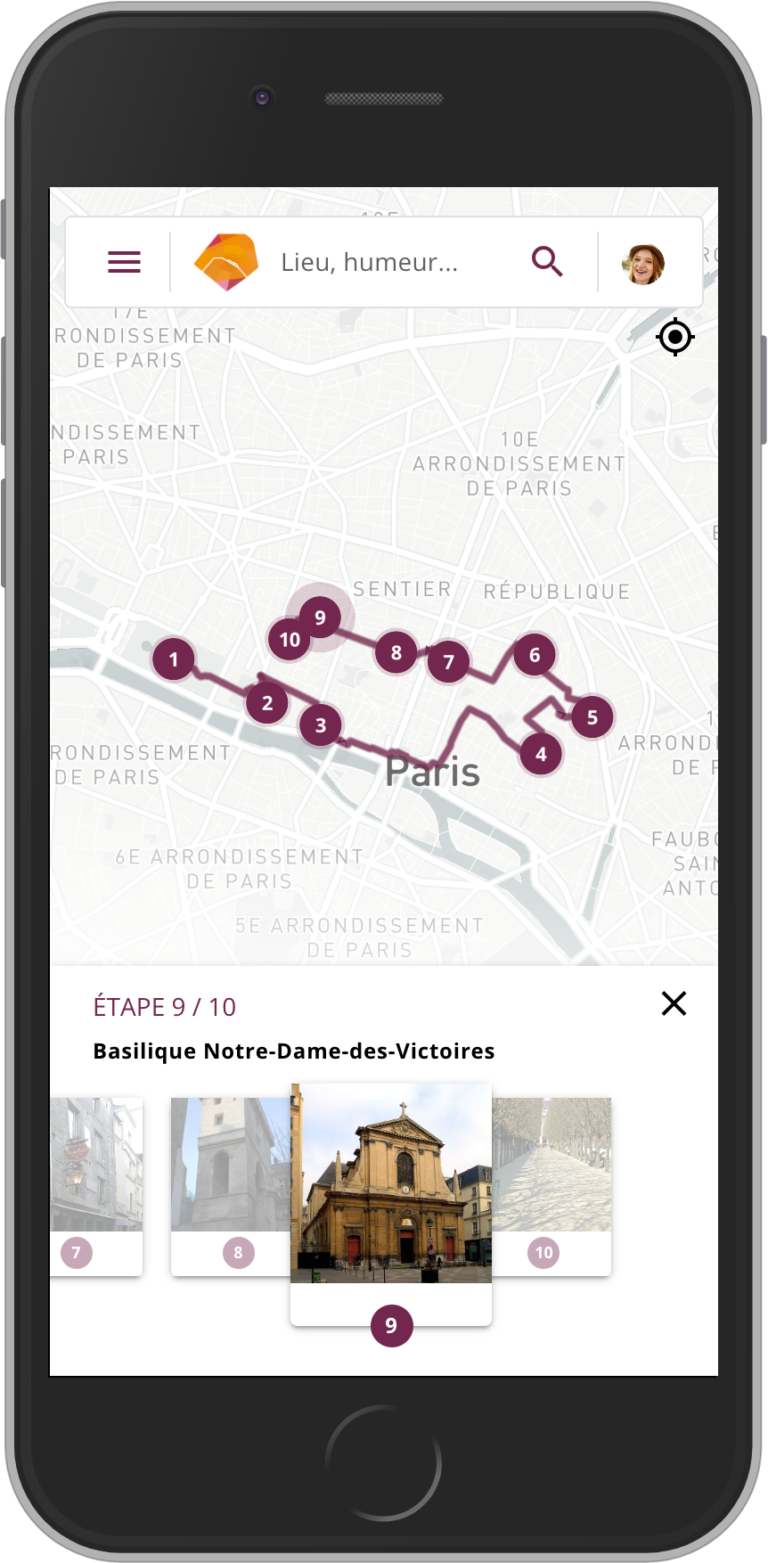This screenshot has height=1563, width=768.
Task: Select map marker 3
Action: [320, 725]
